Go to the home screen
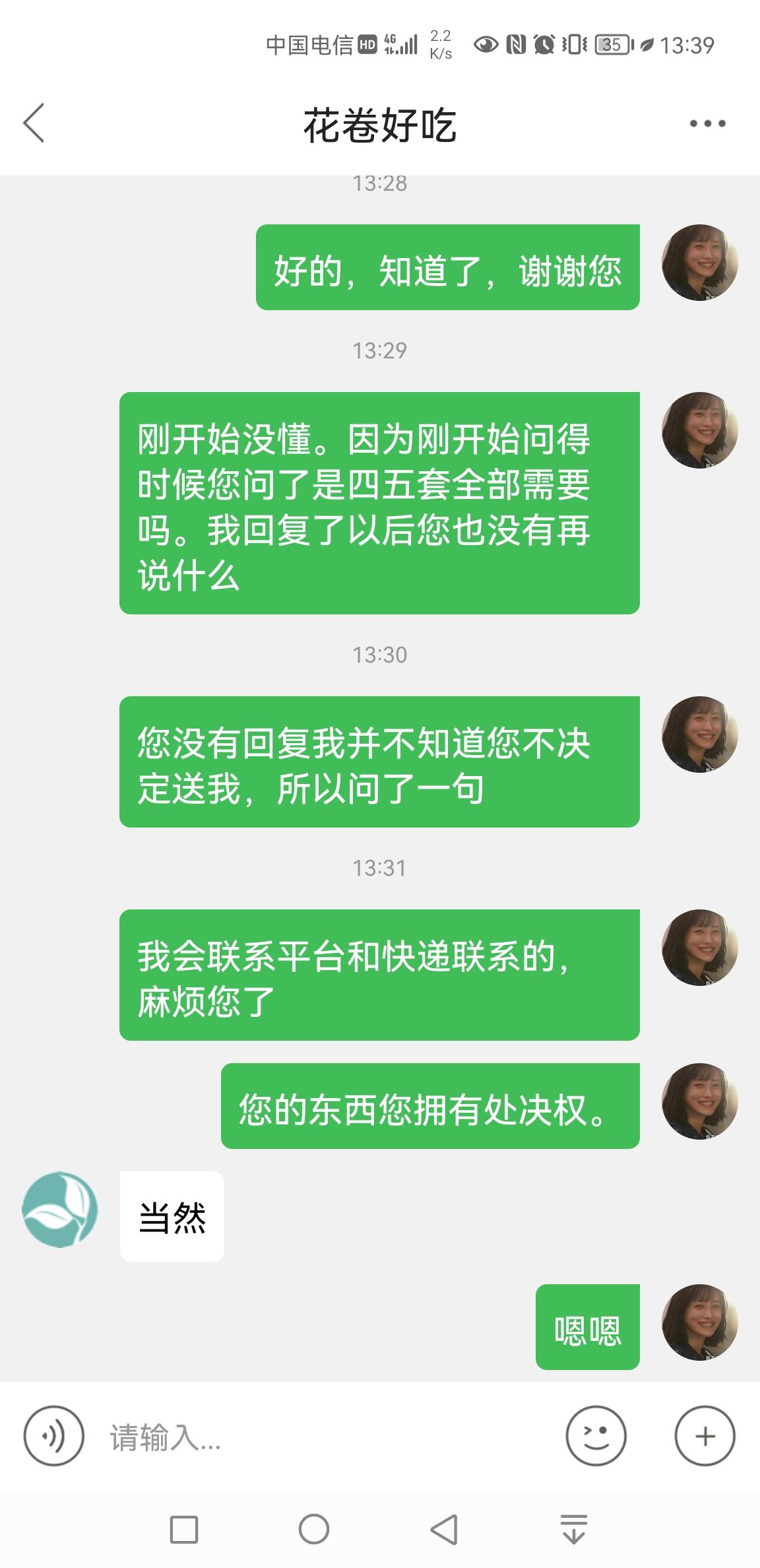This screenshot has height=1568, width=760. click(x=313, y=1529)
